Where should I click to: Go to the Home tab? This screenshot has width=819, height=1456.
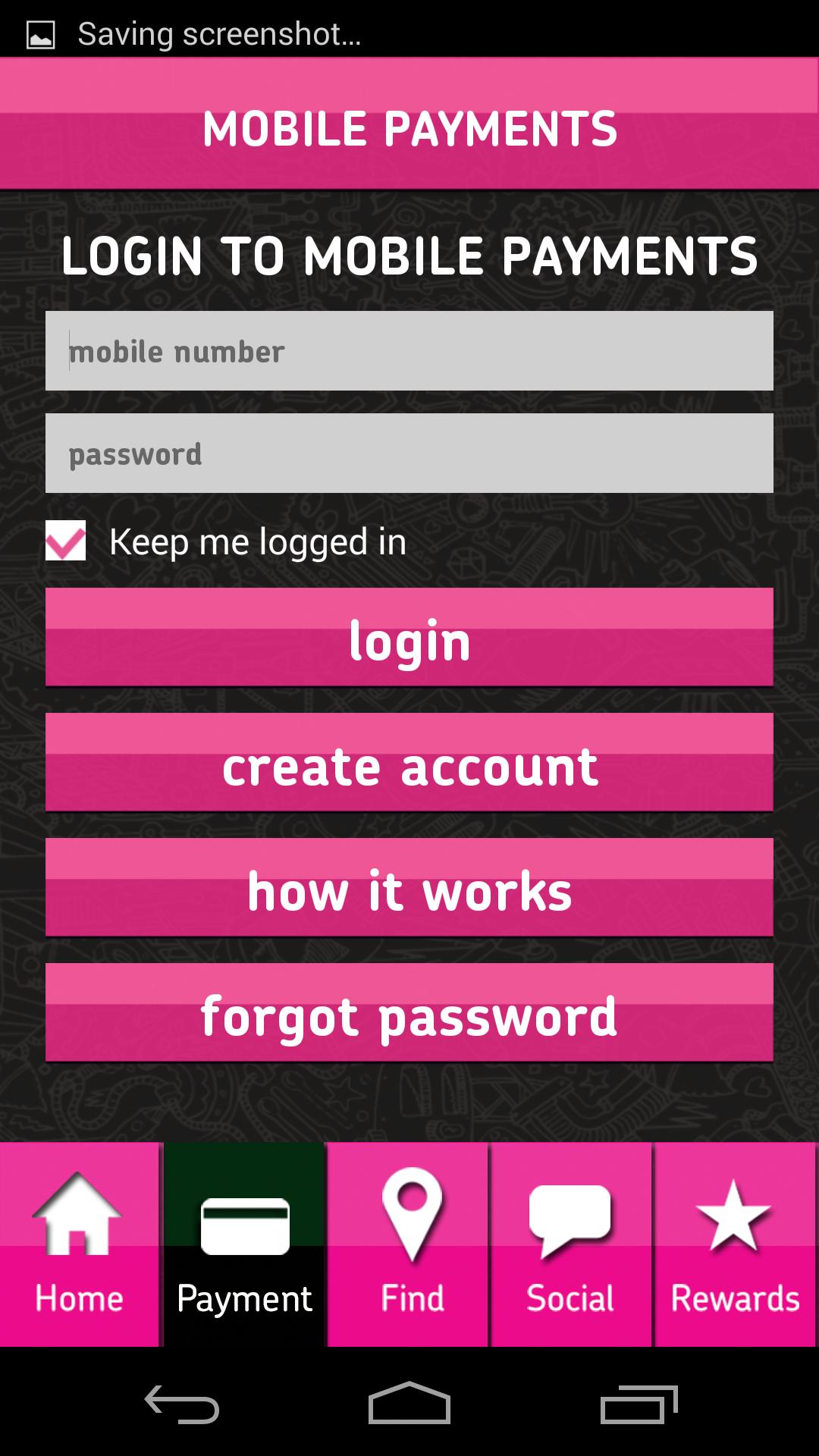[x=79, y=1244]
